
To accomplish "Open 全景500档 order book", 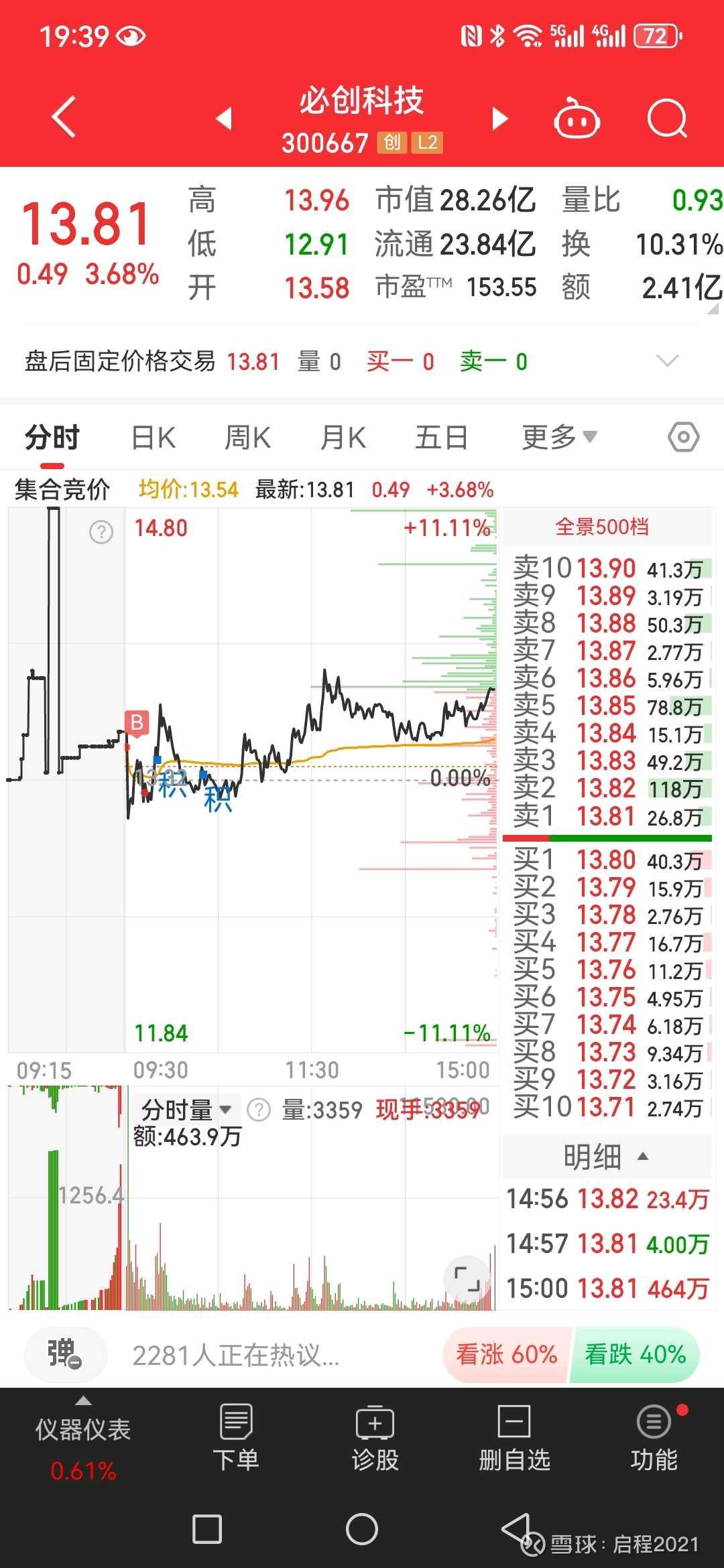I will point(601,527).
